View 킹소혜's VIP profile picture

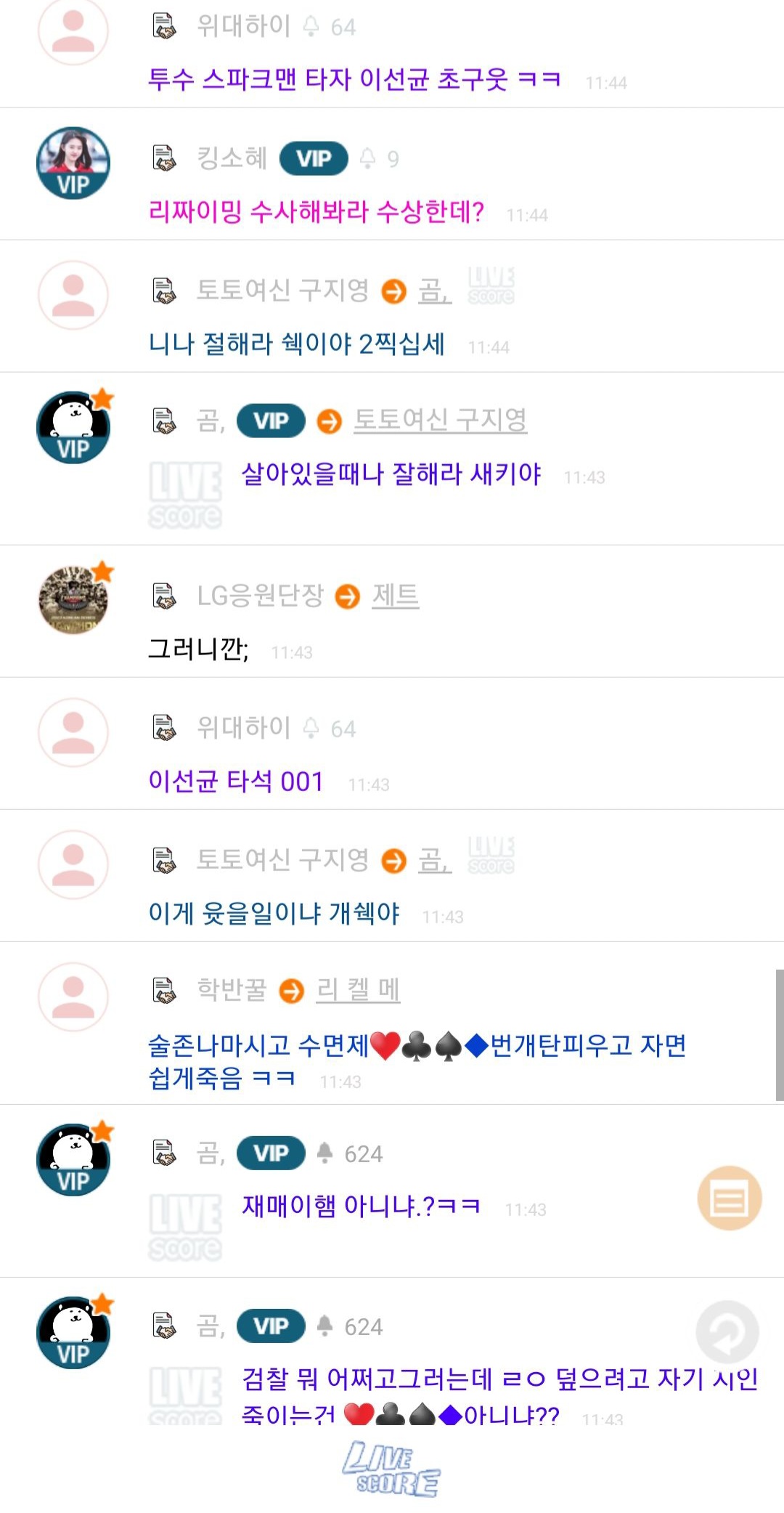click(73, 163)
